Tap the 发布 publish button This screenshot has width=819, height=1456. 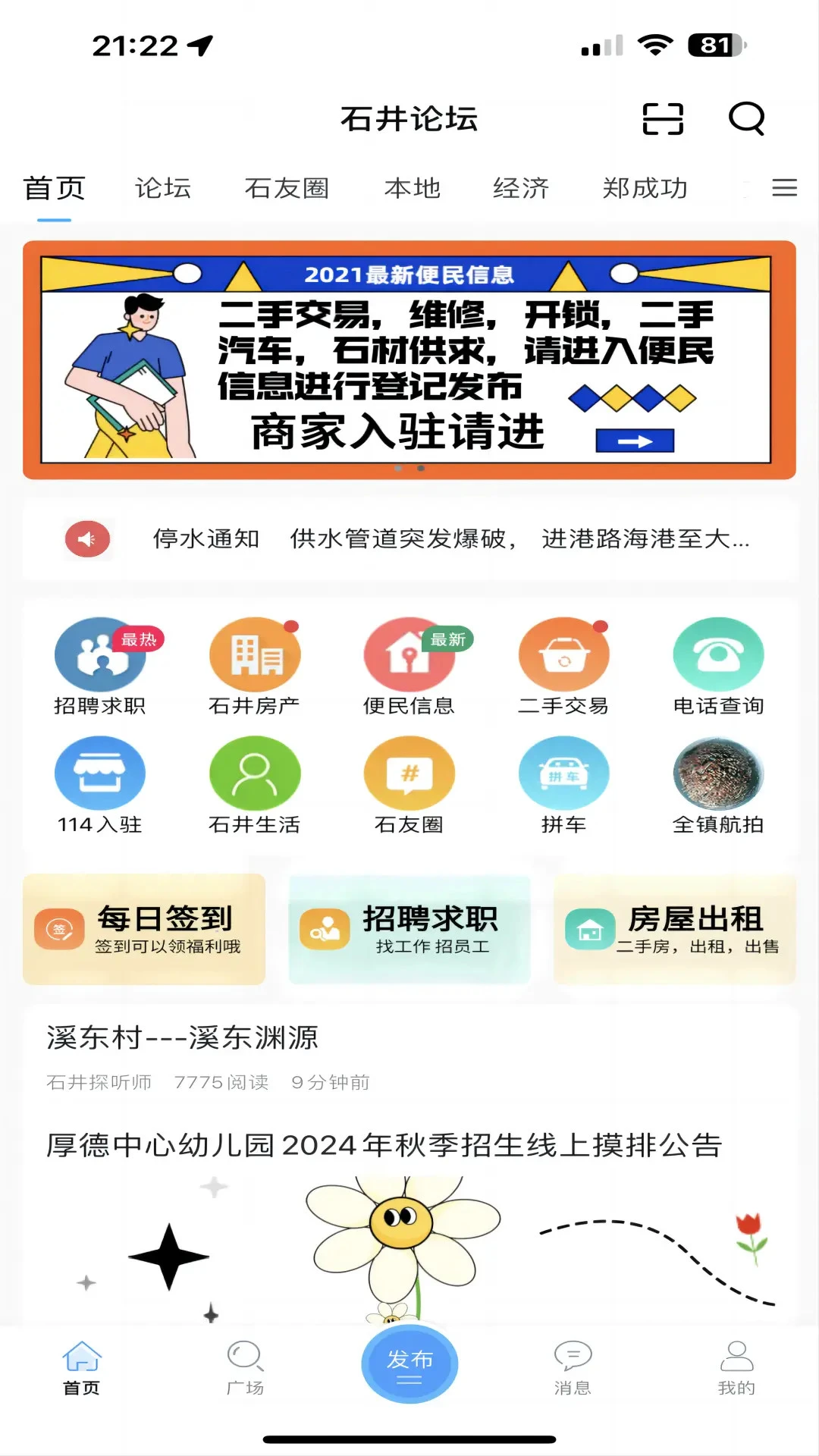coord(409,1363)
